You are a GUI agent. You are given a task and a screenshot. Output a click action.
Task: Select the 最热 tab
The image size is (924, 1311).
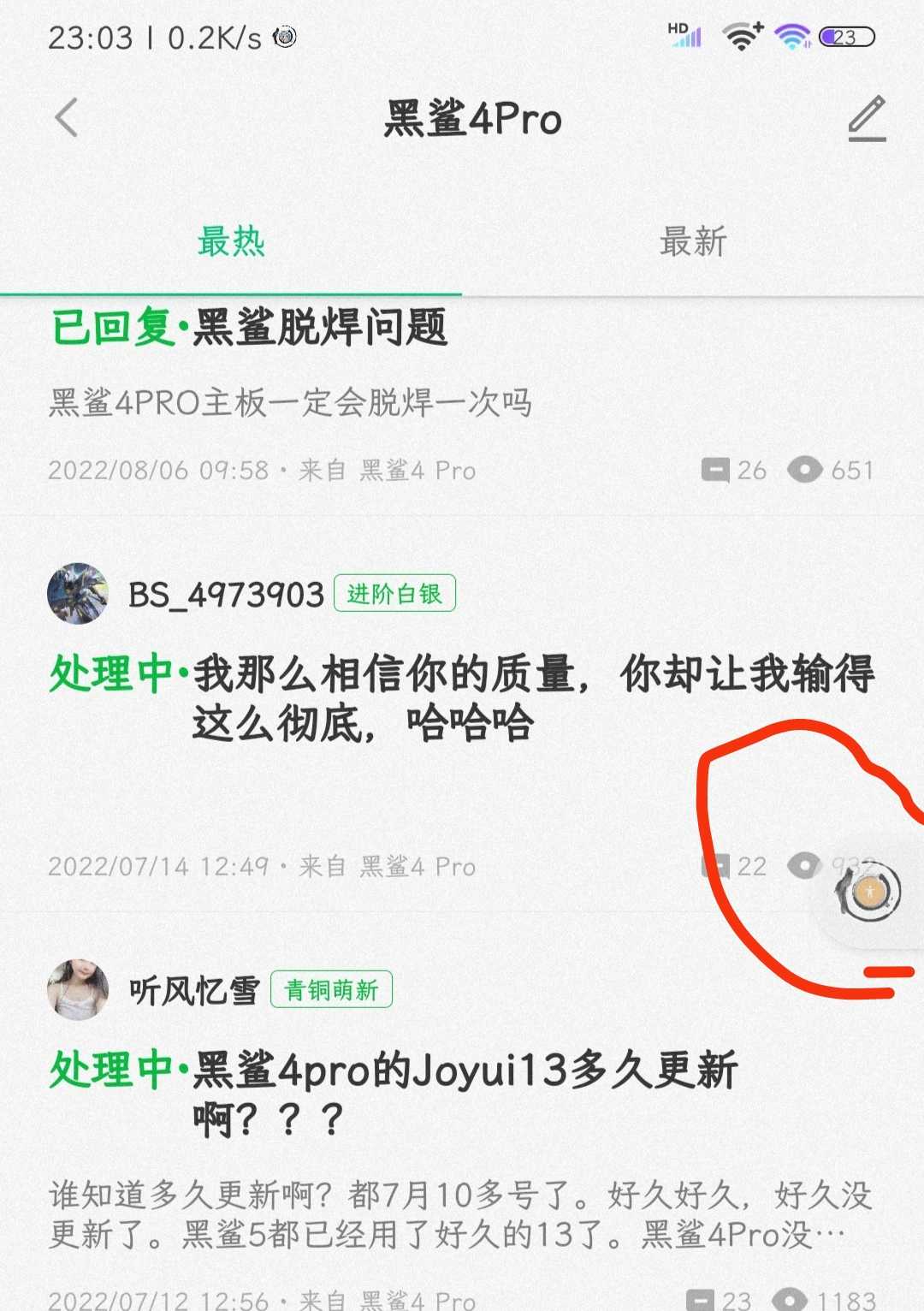pyautogui.click(x=231, y=242)
